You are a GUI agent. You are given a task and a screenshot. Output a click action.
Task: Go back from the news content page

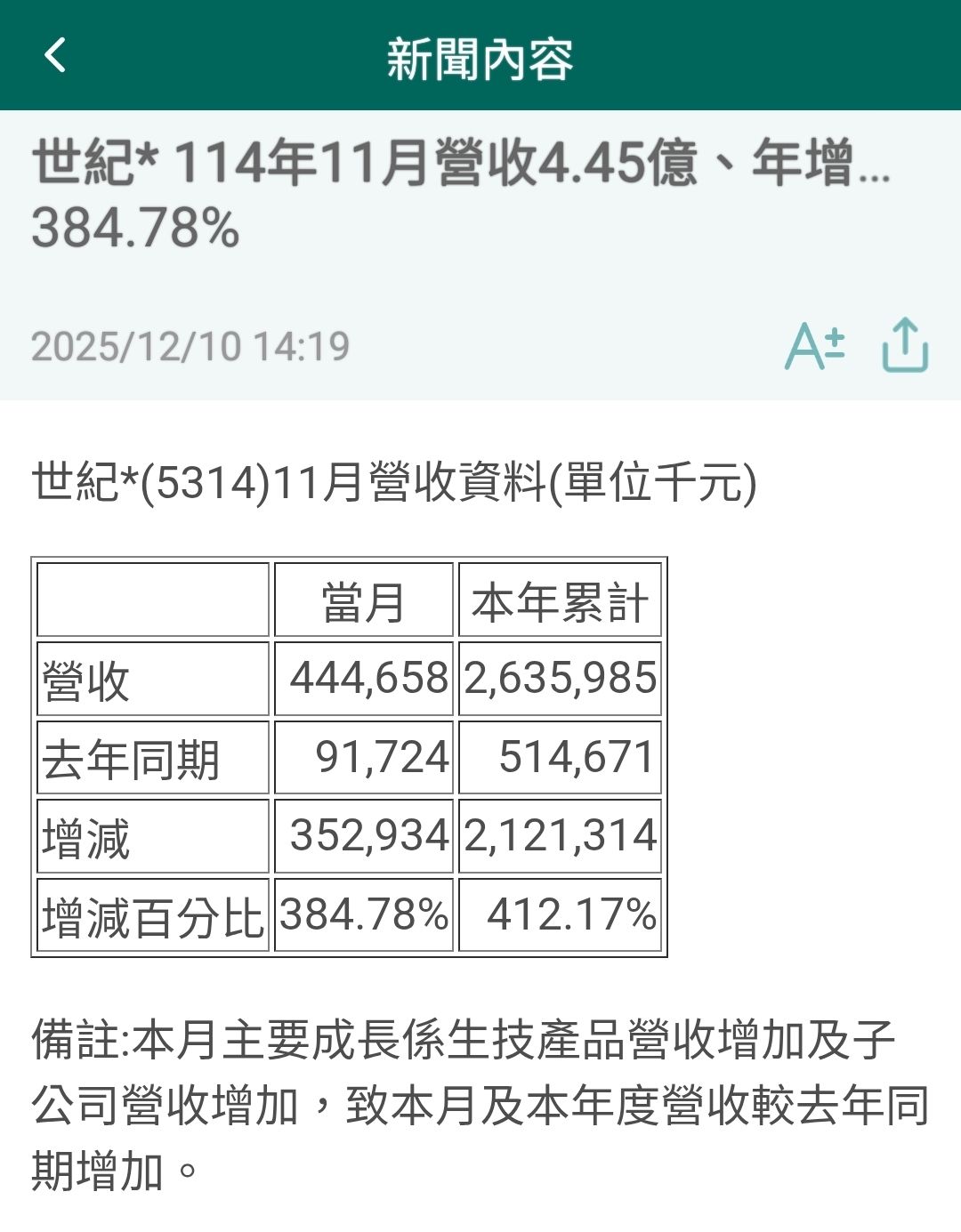(55, 55)
